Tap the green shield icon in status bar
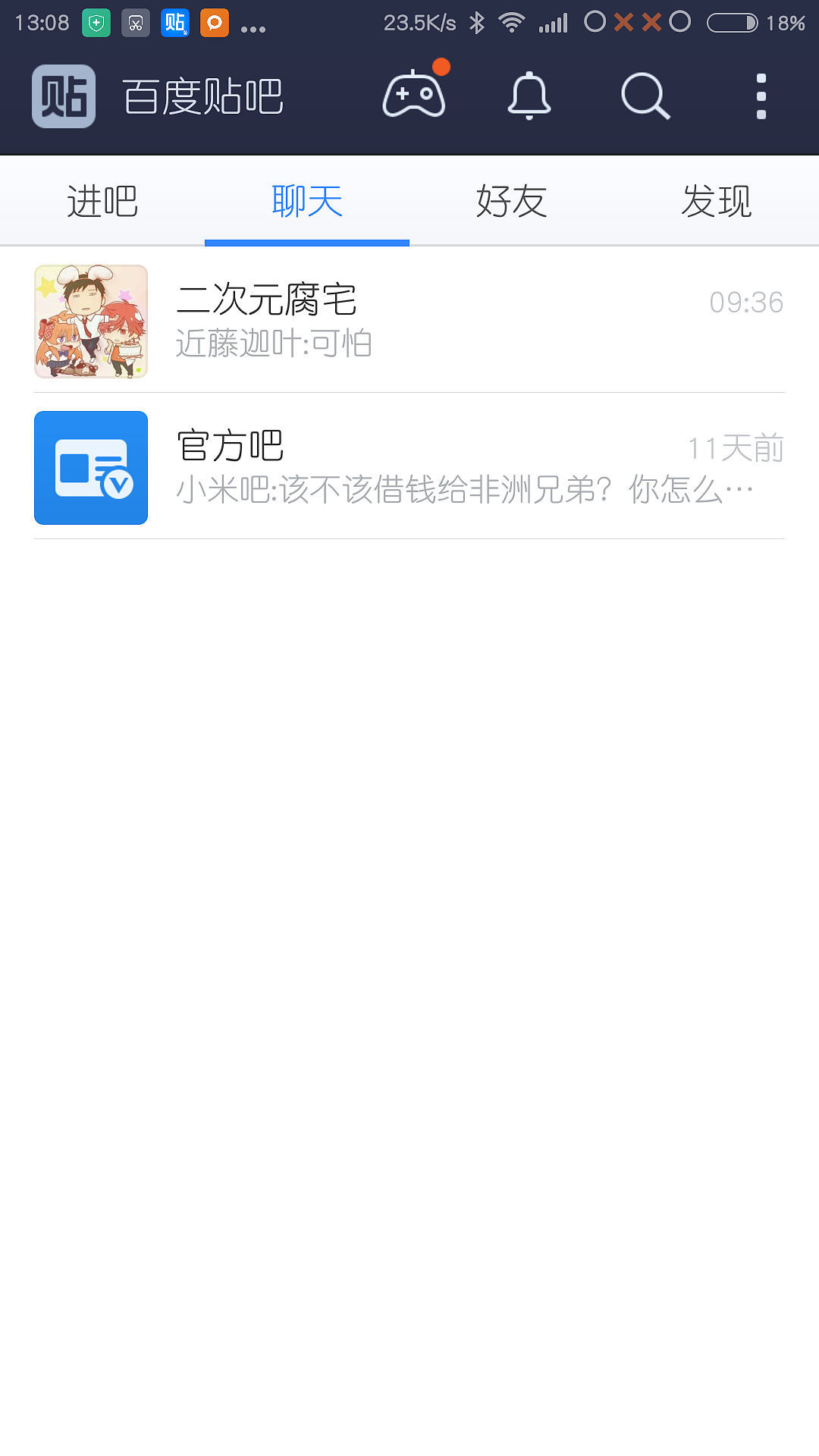The height and width of the screenshot is (1456, 819). point(96,22)
